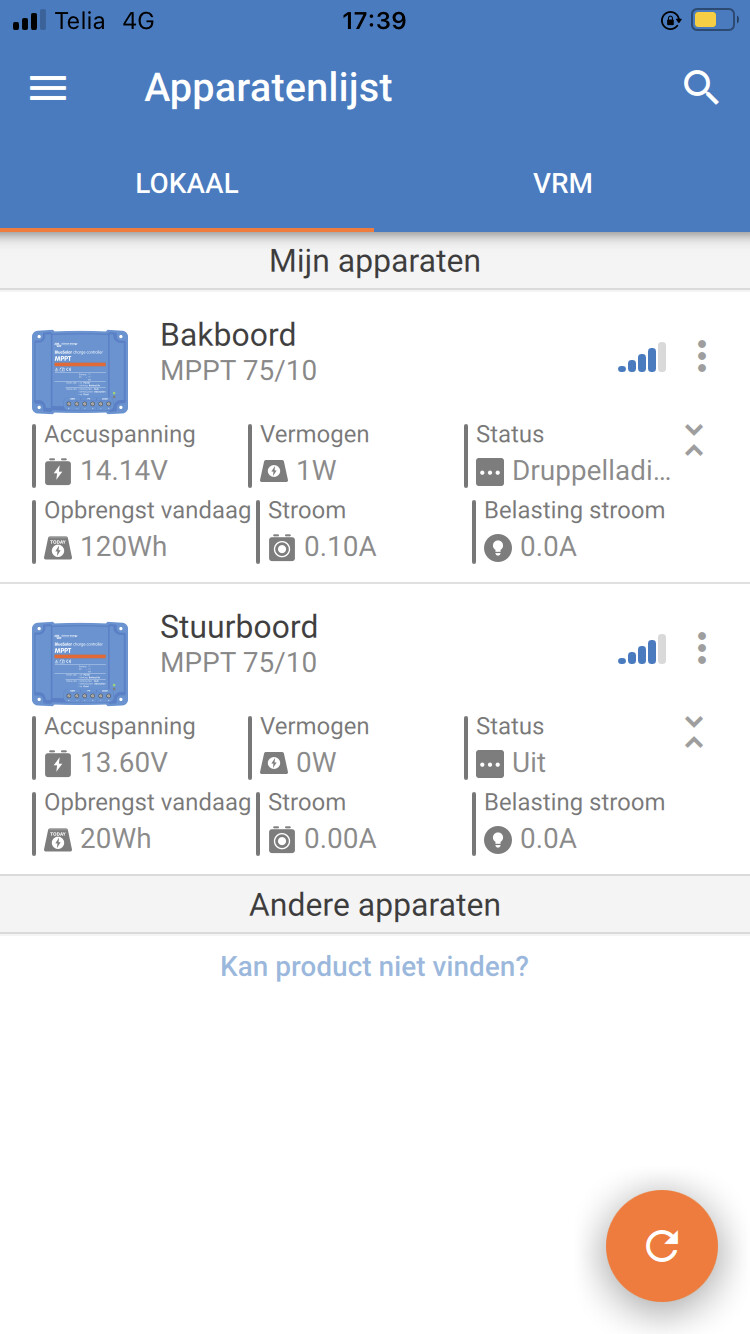Open overflow menu for Stuurboord
Screen dimensions: 750x1334
click(702, 648)
